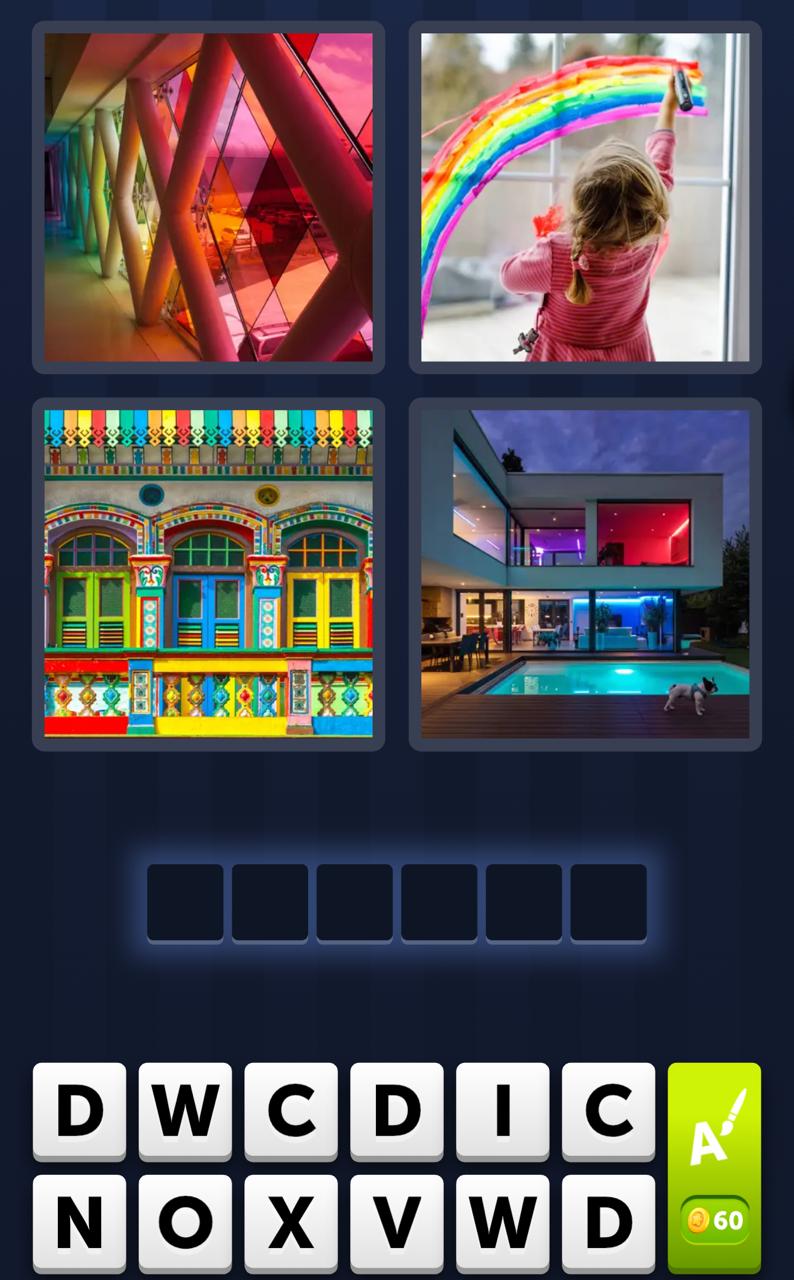Enlarge the modern house with pool picture
The width and height of the screenshot is (794, 1280).
click(x=585, y=574)
